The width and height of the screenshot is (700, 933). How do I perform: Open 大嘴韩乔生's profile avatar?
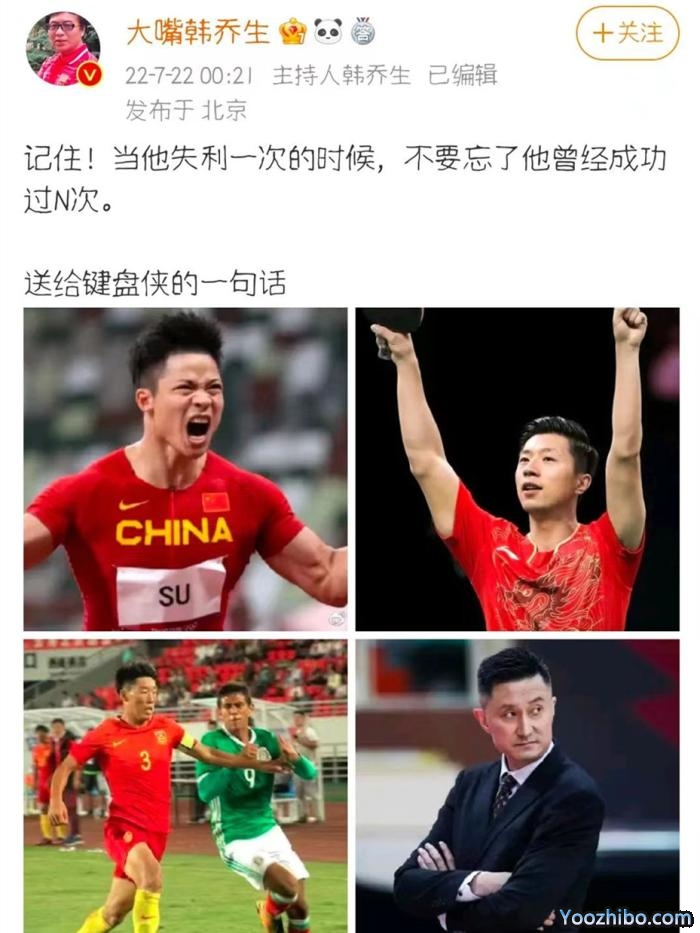(x=63, y=47)
